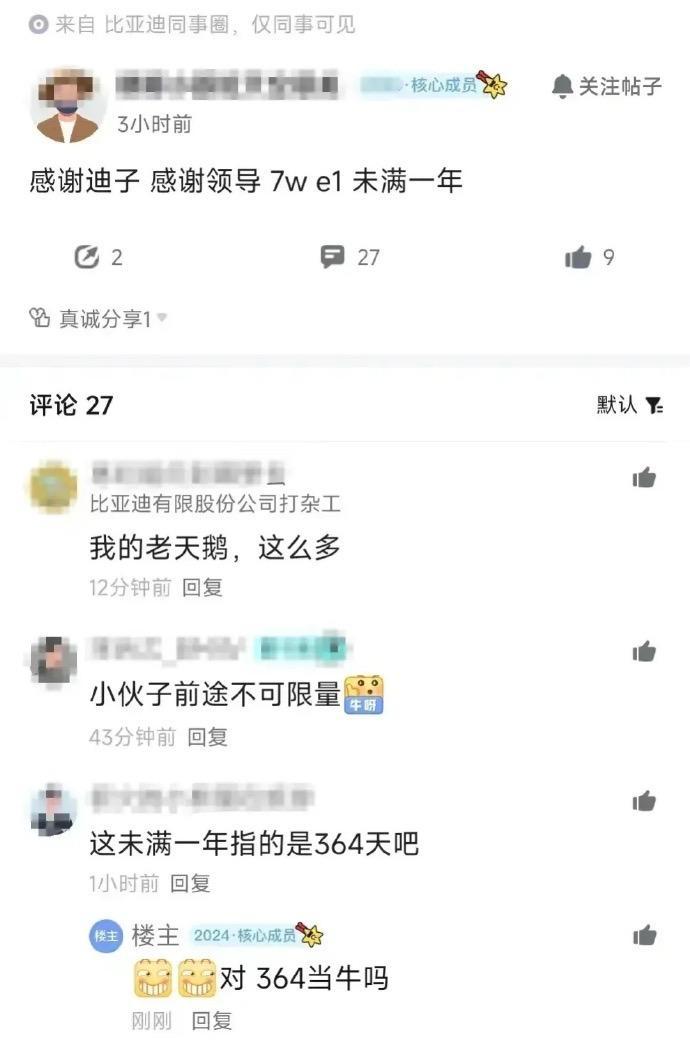Like the comment about 364天
Screen dimensions: 690x1059
644,801
